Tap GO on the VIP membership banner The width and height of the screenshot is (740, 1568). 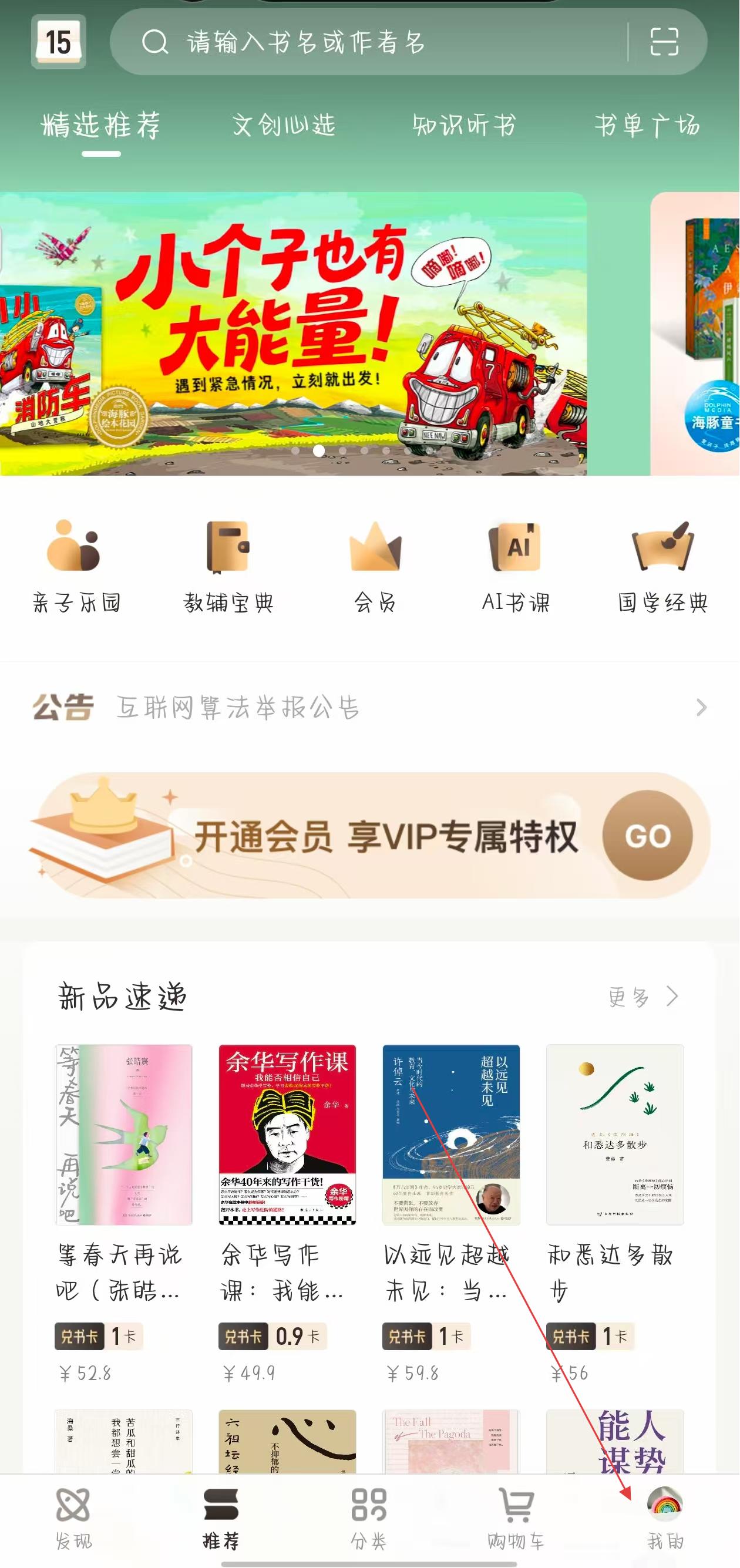[x=647, y=836]
